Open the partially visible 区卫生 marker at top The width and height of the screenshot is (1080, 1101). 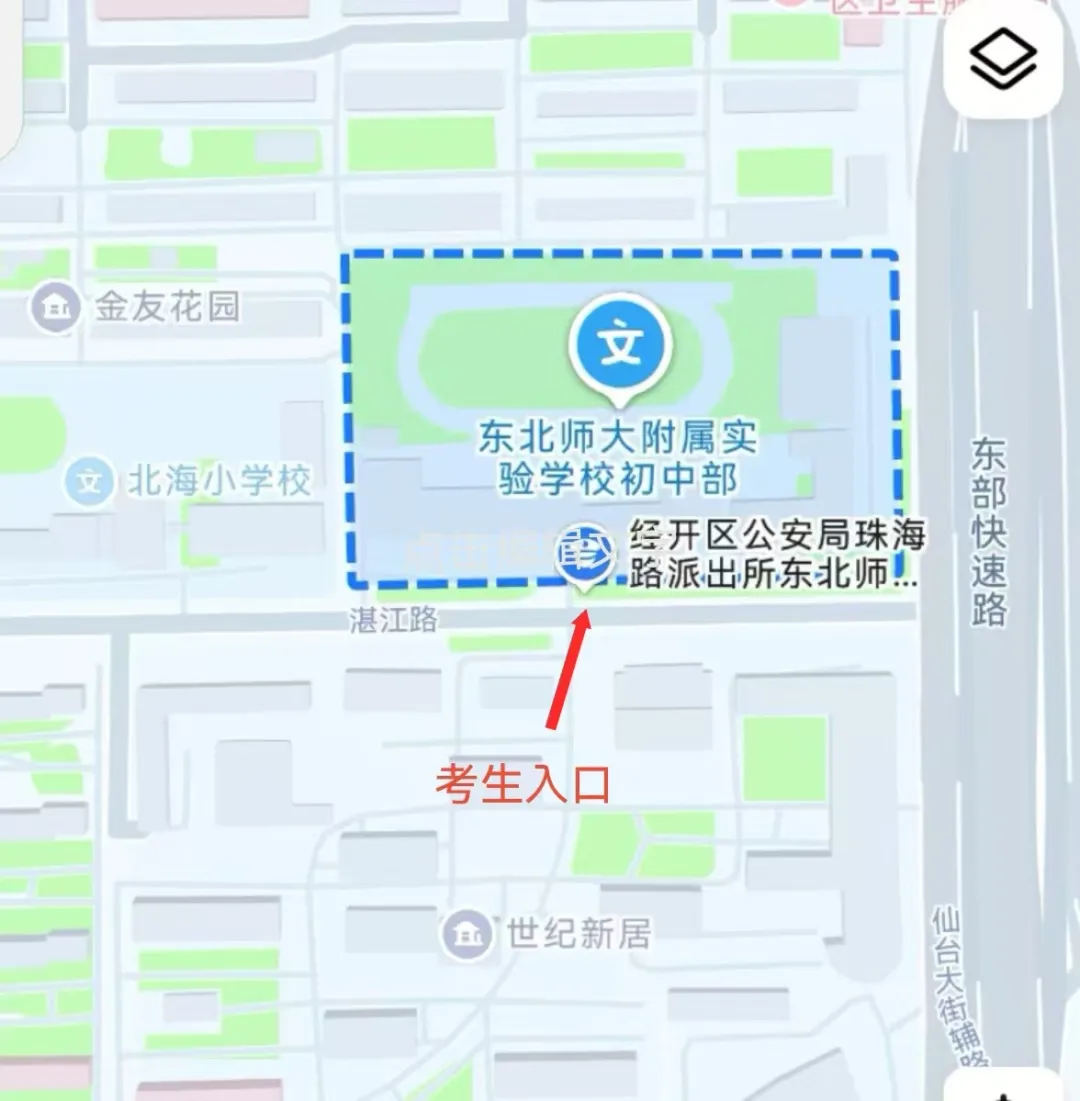pos(880,8)
